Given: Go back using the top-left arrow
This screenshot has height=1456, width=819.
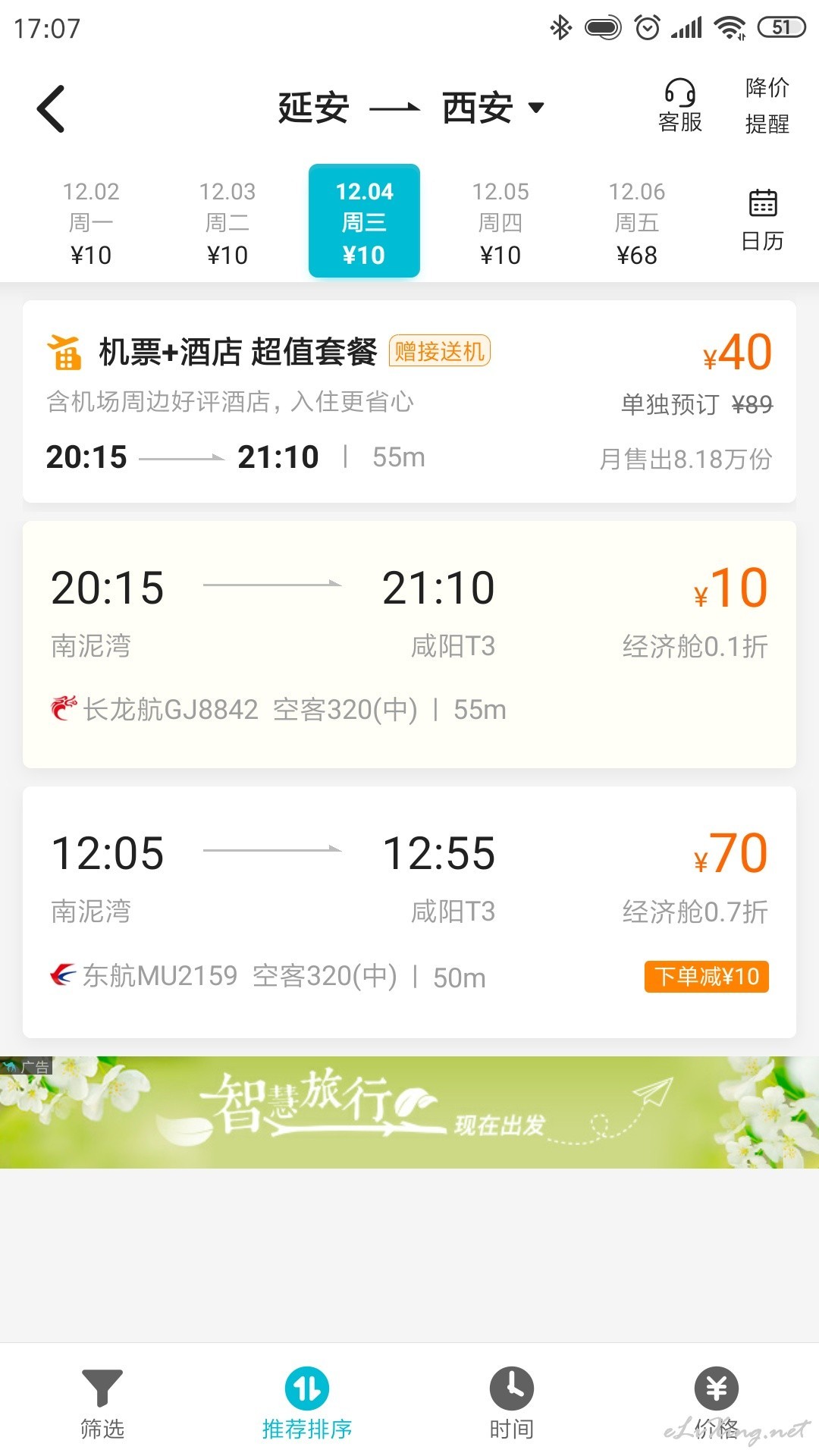Looking at the screenshot, I should pyautogui.click(x=51, y=108).
